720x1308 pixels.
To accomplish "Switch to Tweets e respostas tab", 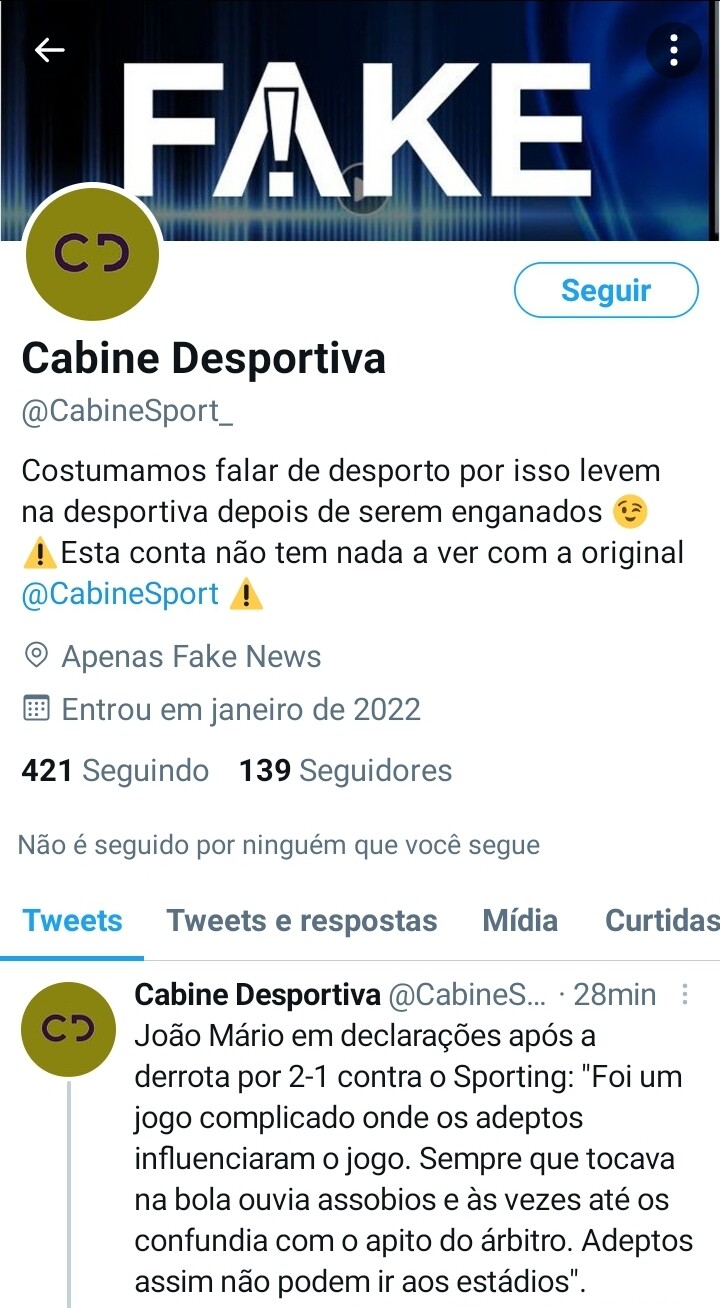I will tap(302, 920).
